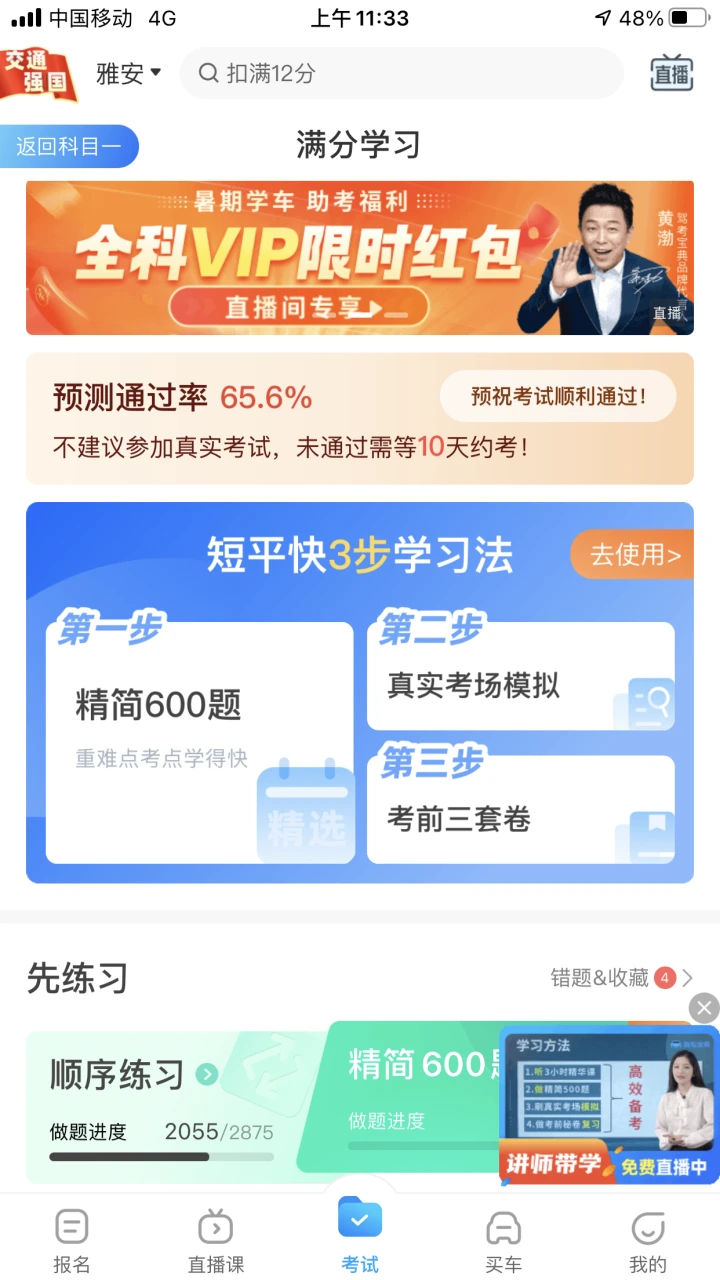The width and height of the screenshot is (720, 1280).
Task: Open the 直播 TV icon
Action: tap(671, 73)
